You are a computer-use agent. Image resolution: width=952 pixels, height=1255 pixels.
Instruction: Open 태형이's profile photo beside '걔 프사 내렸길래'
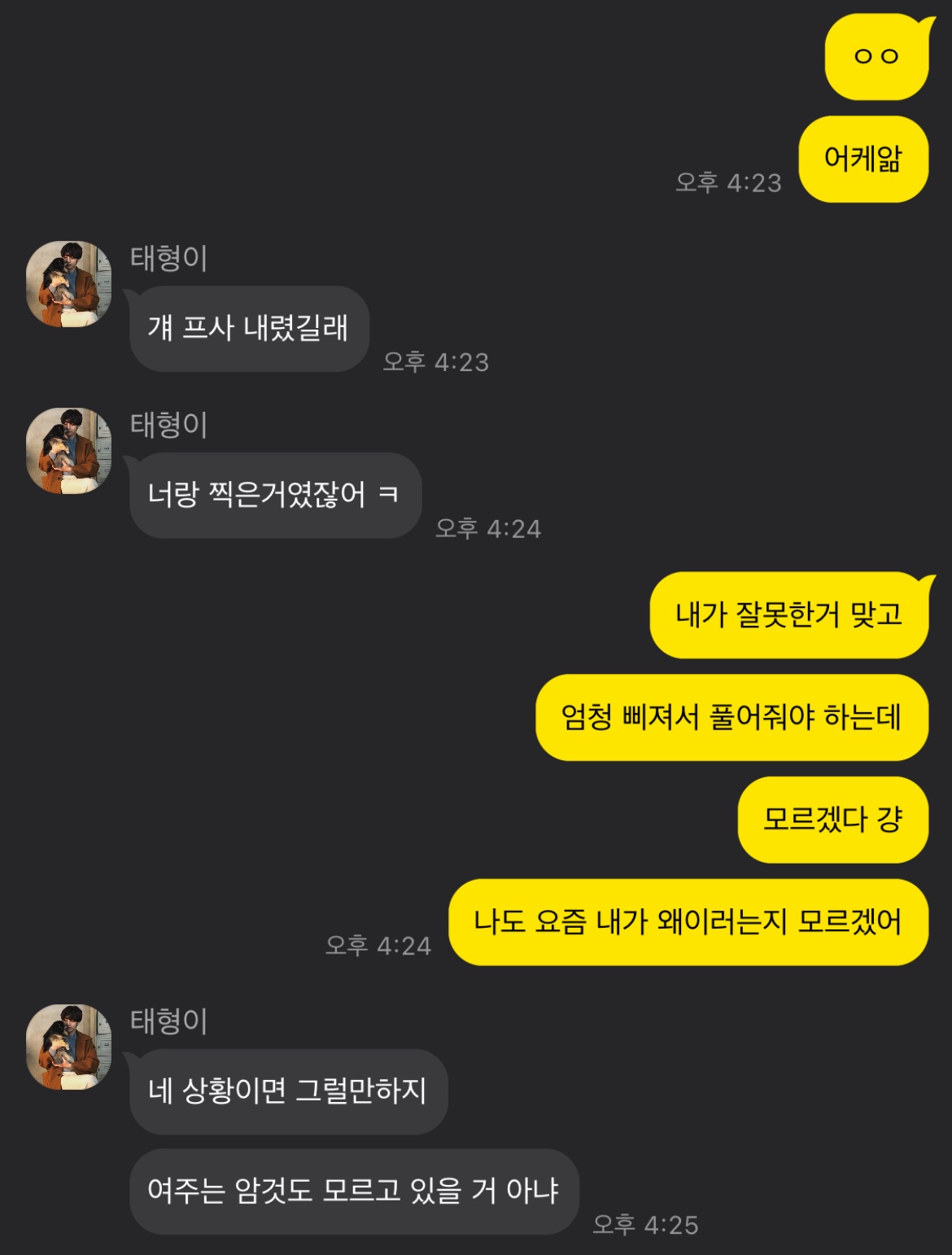point(68,284)
